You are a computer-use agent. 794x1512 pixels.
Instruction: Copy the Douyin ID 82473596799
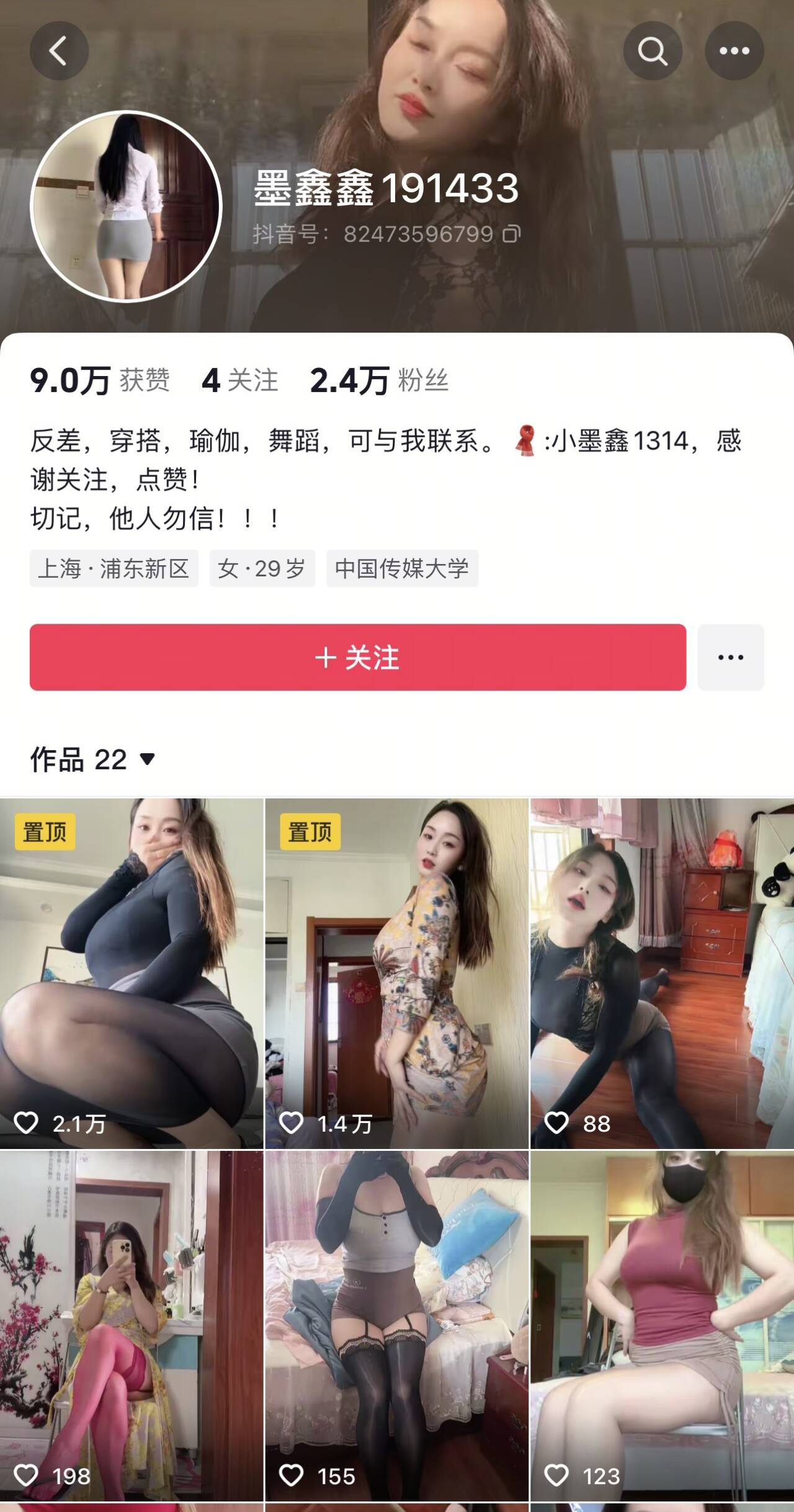(x=511, y=234)
